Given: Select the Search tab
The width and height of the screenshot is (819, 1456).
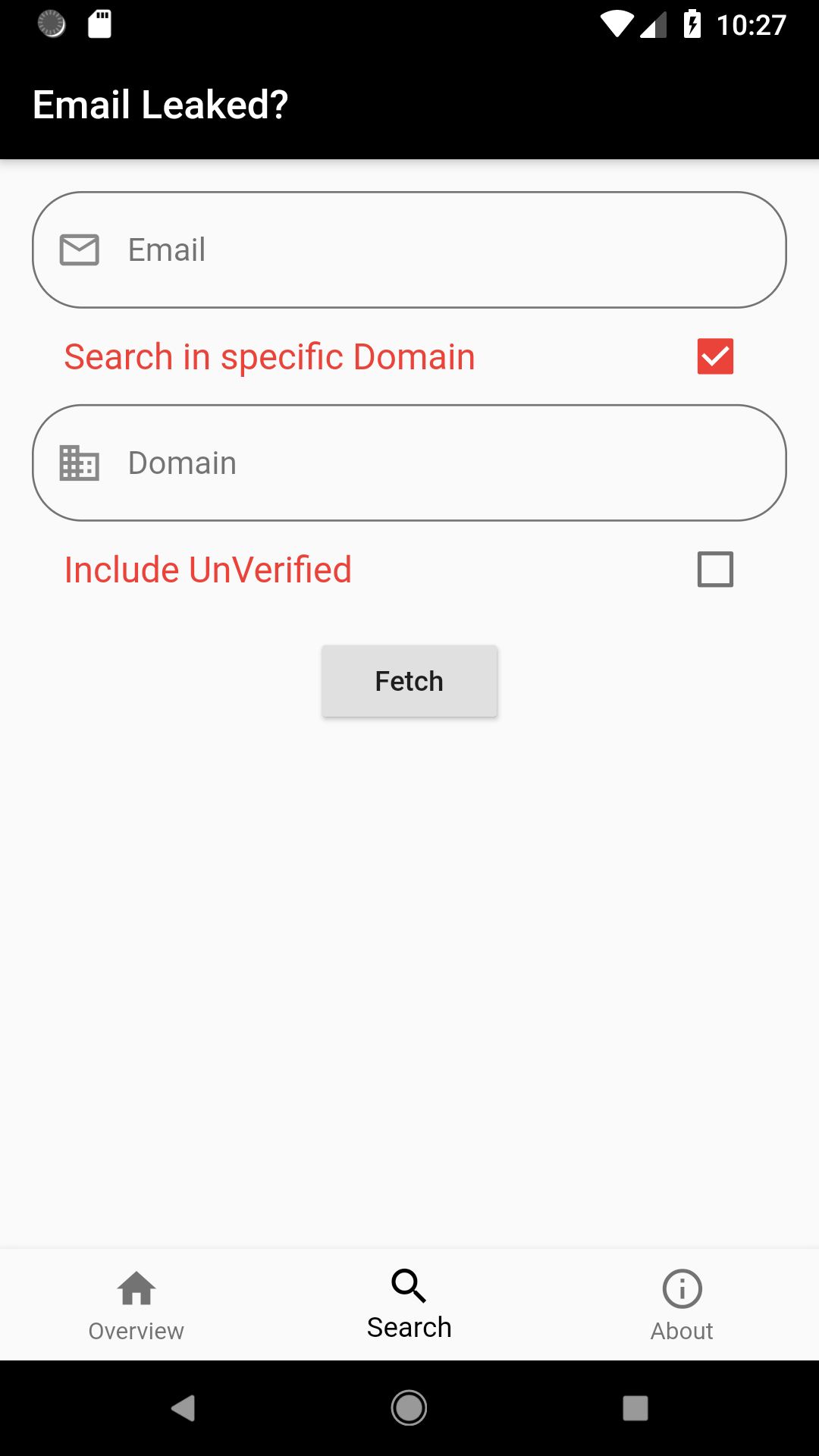Looking at the screenshot, I should (409, 1306).
